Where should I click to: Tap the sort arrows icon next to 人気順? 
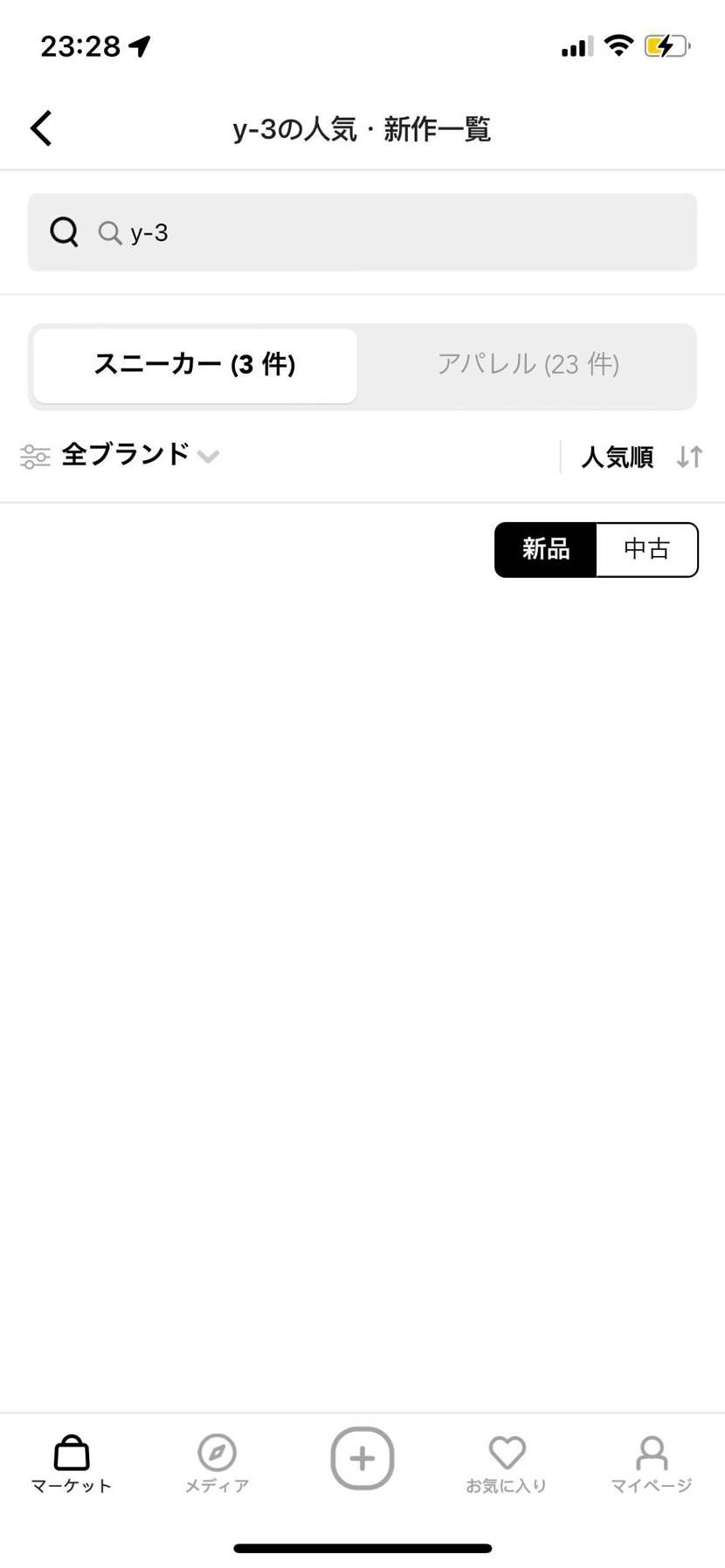(x=688, y=456)
